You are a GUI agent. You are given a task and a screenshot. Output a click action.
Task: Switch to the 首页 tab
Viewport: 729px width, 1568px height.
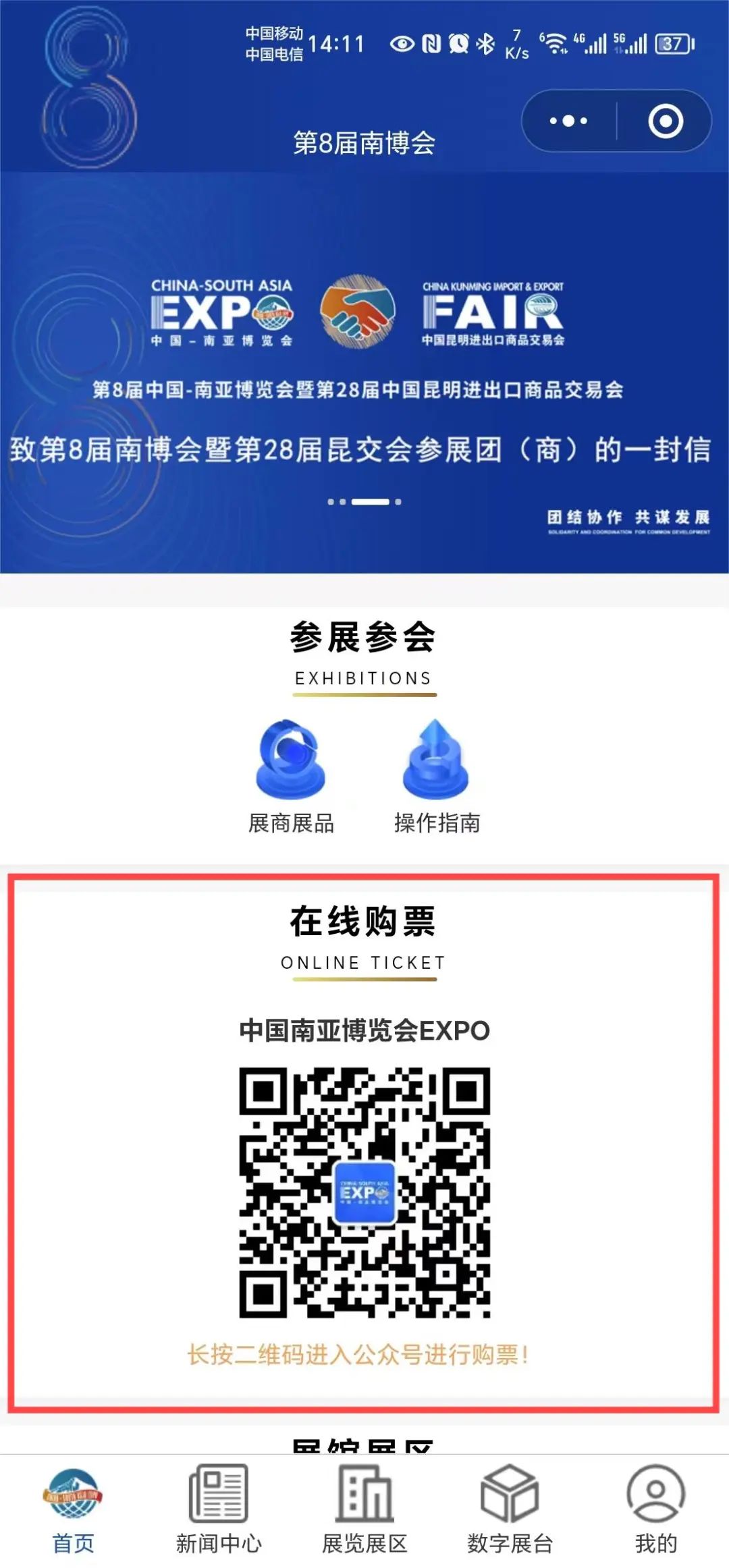point(73,1509)
